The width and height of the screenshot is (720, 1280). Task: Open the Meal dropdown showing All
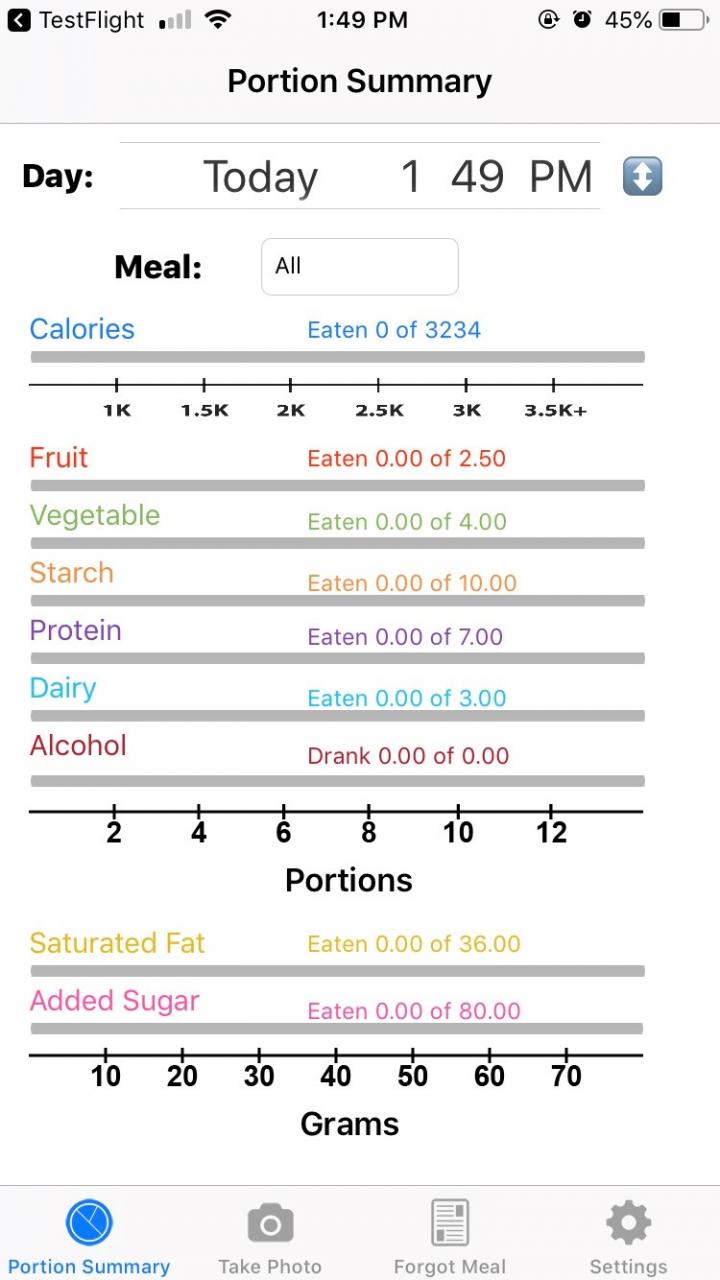(359, 266)
